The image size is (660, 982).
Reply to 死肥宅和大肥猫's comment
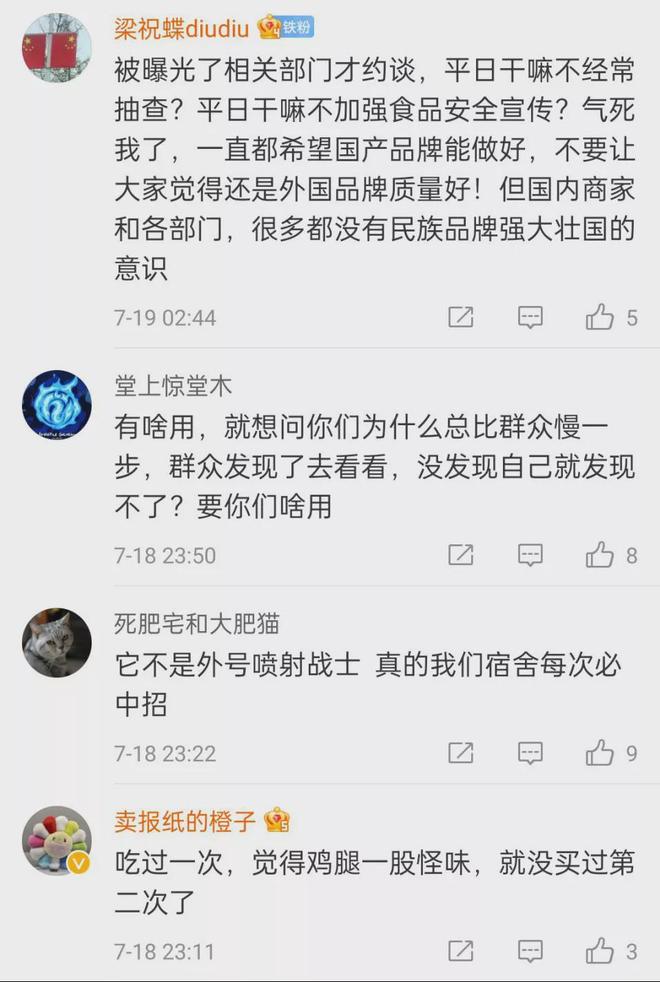coord(530,753)
